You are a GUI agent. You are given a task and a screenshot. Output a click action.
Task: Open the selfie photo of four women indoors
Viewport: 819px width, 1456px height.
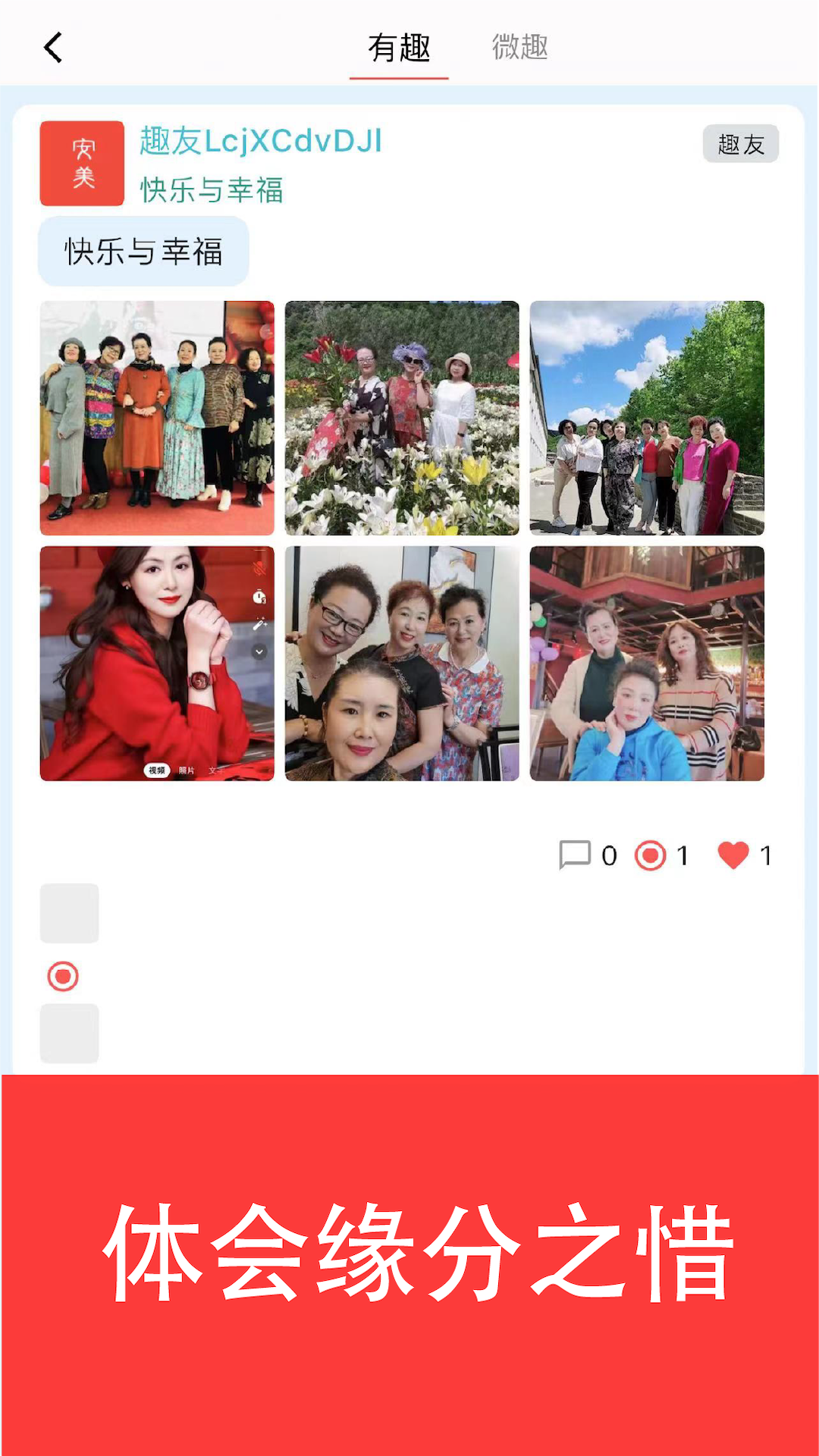coord(400,662)
